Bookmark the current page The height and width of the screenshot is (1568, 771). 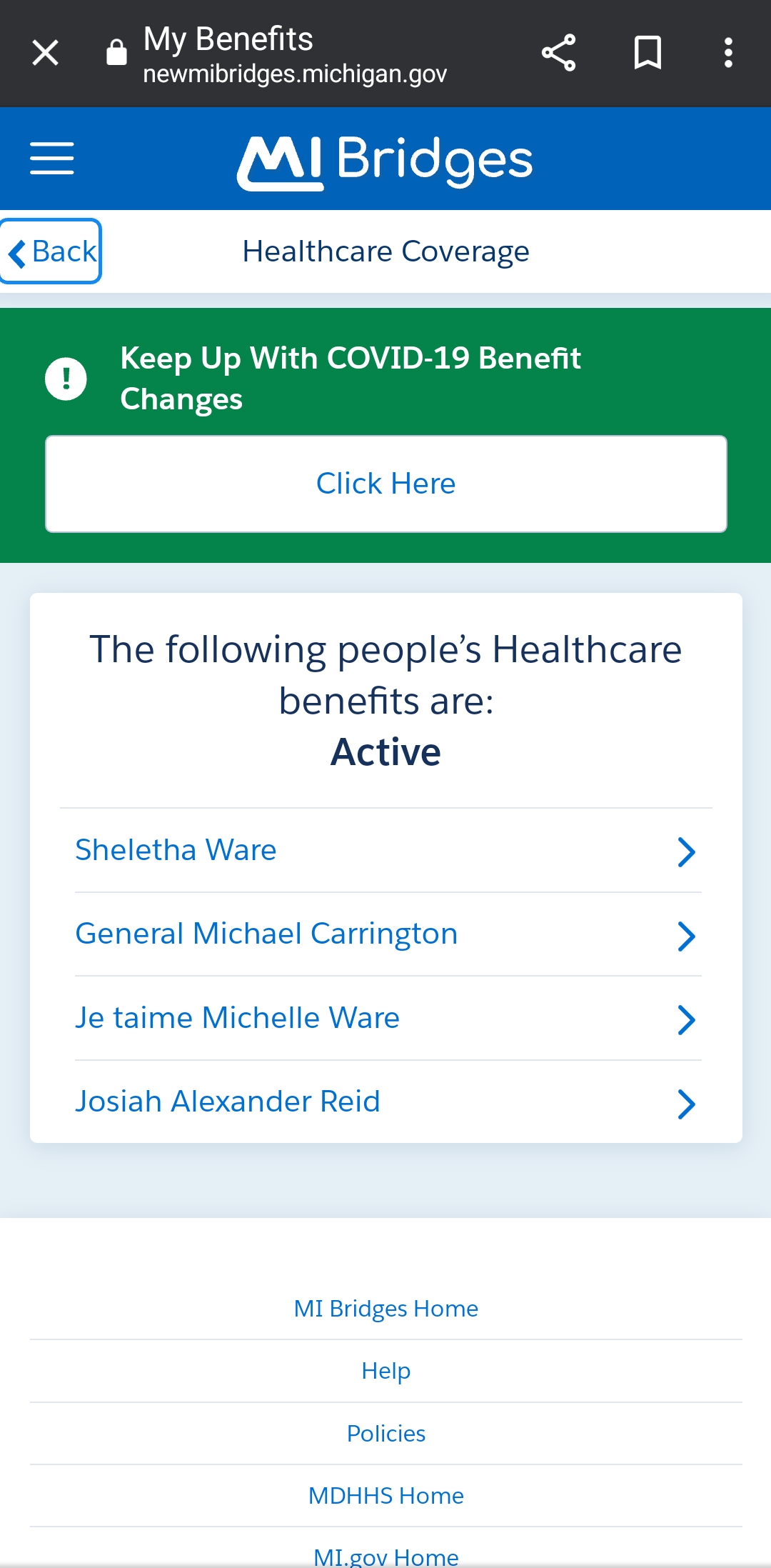click(647, 53)
